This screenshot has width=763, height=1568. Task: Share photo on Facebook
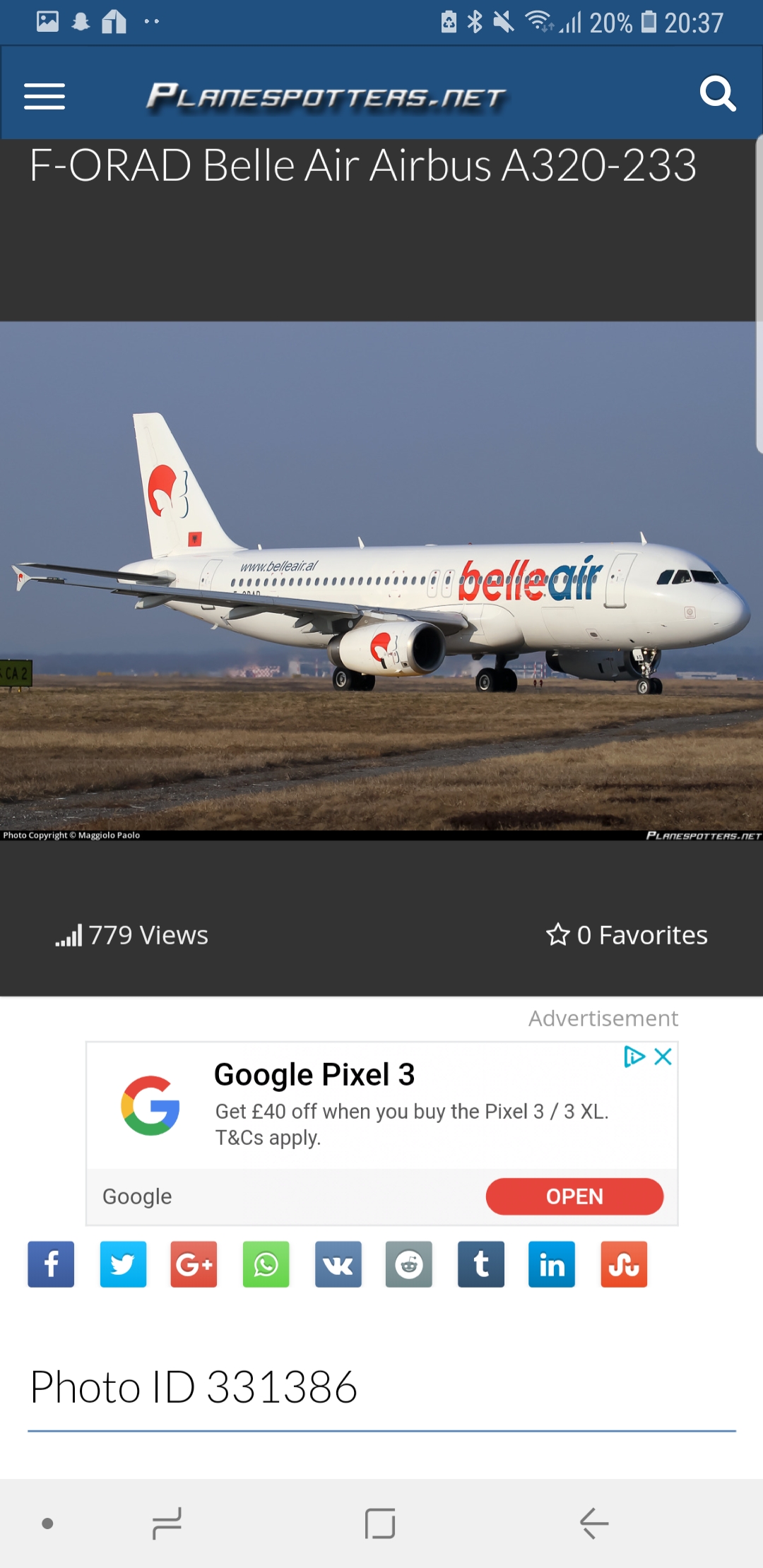point(51,1264)
